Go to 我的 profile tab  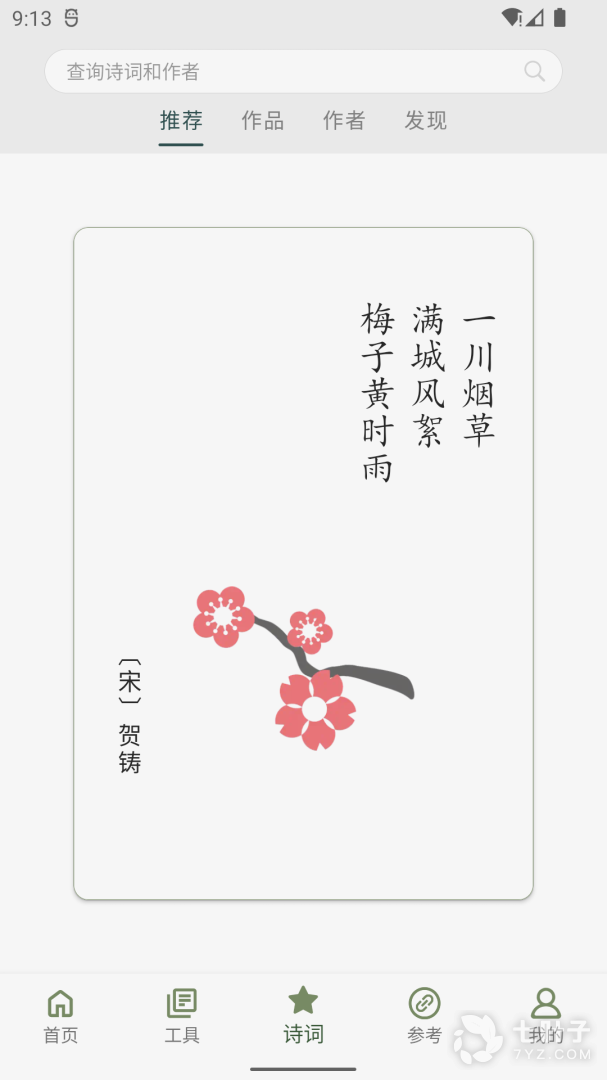pos(545,1016)
